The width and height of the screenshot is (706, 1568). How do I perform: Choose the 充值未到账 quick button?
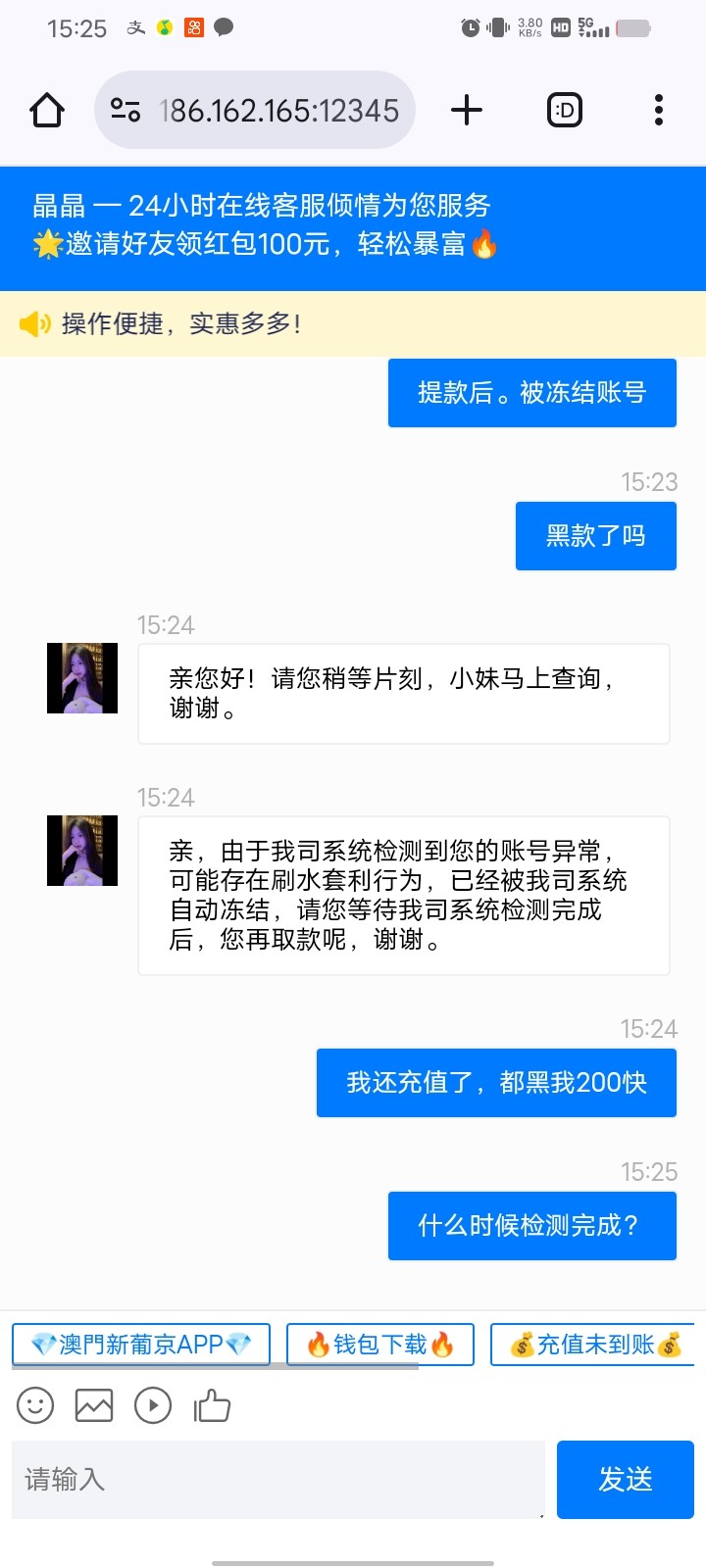595,1345
